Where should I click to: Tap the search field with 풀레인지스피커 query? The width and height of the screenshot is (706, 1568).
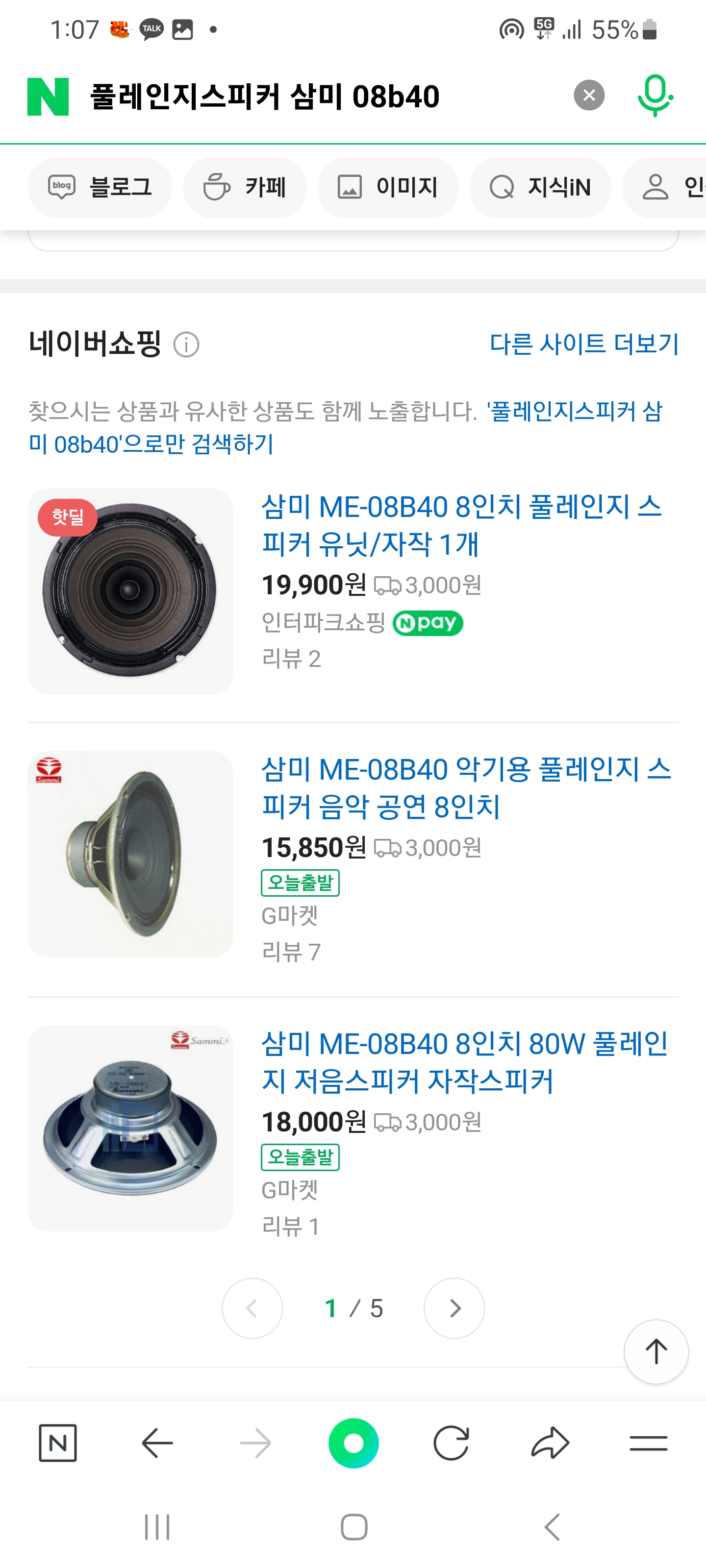tap(304, 96)
